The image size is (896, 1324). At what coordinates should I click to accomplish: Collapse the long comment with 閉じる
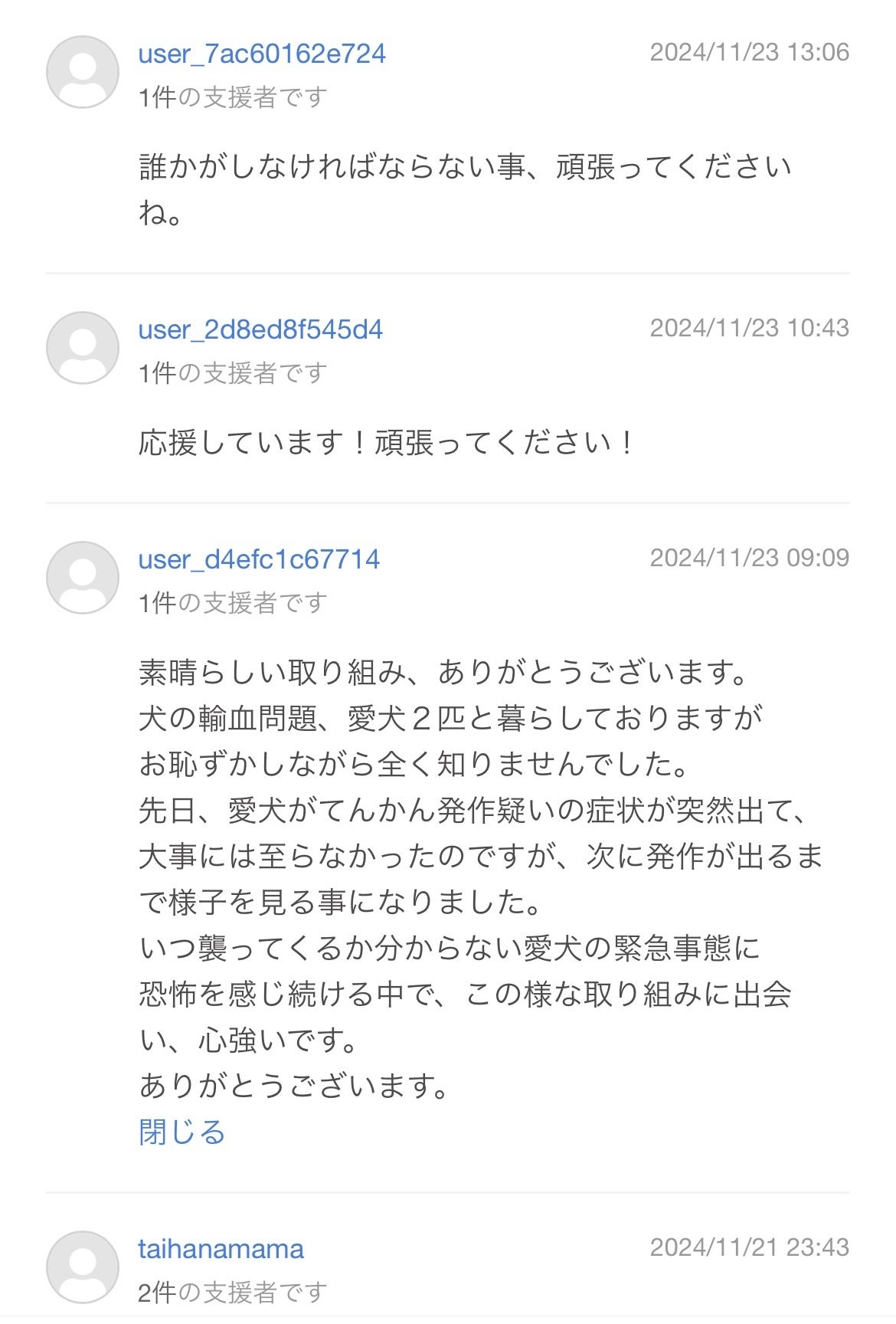(181, 1132)
